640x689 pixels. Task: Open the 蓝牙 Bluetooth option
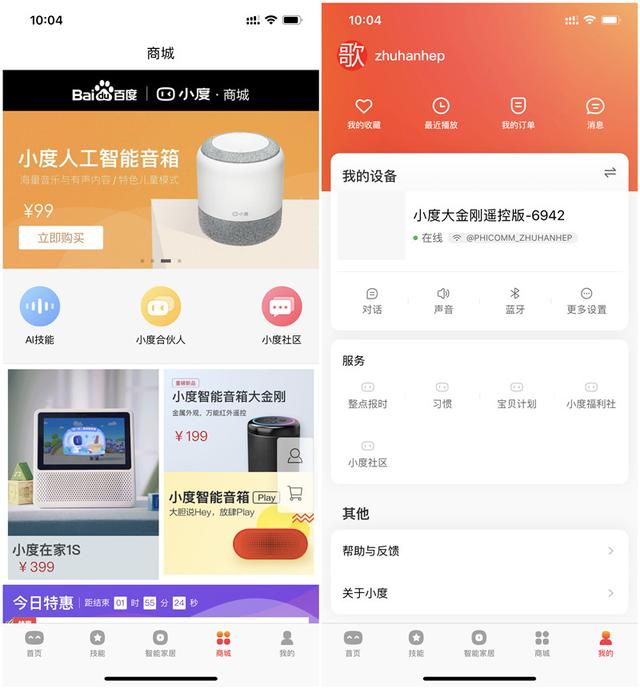click(515, 301)
